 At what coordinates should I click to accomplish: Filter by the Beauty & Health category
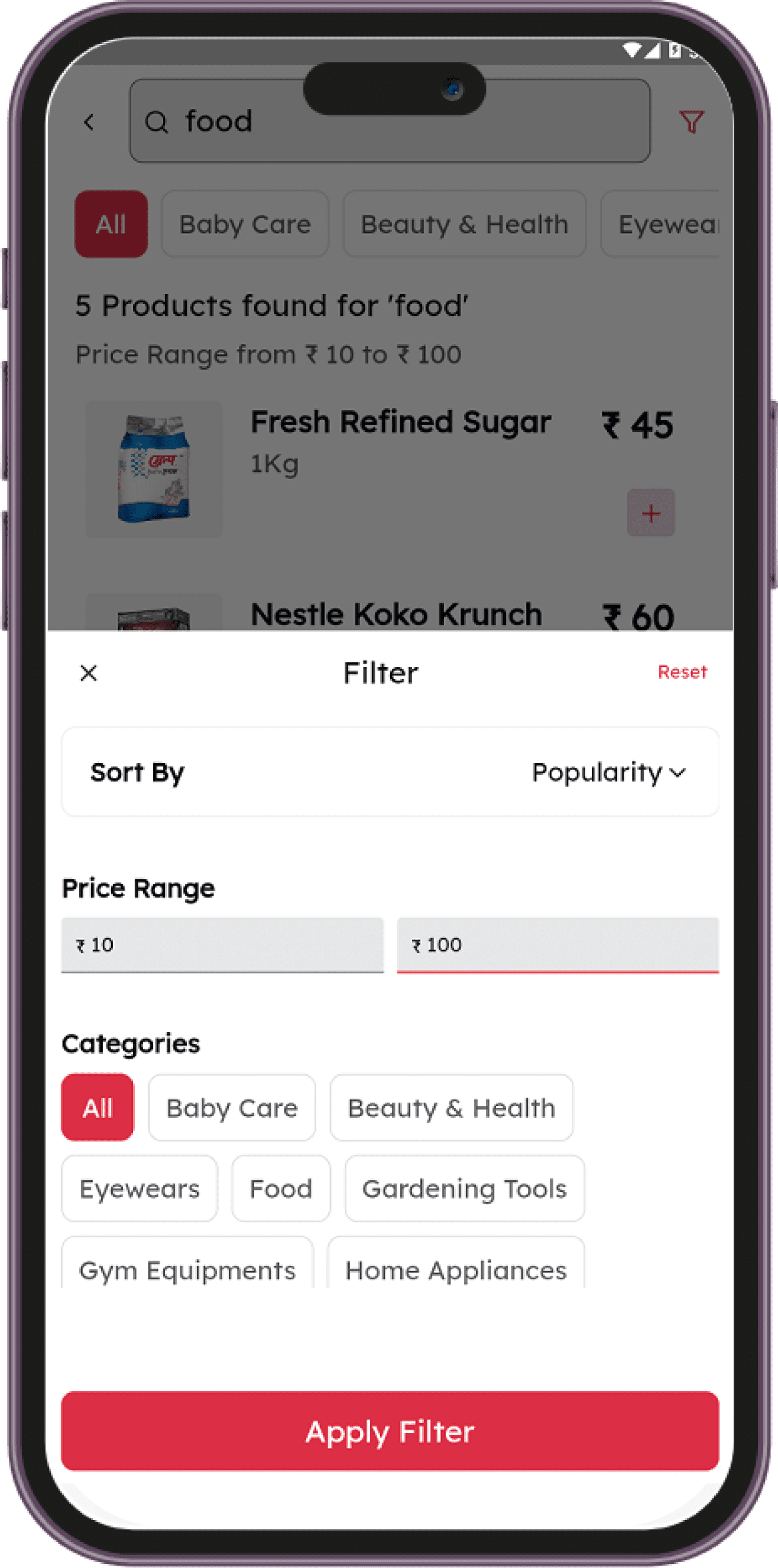450,1108
